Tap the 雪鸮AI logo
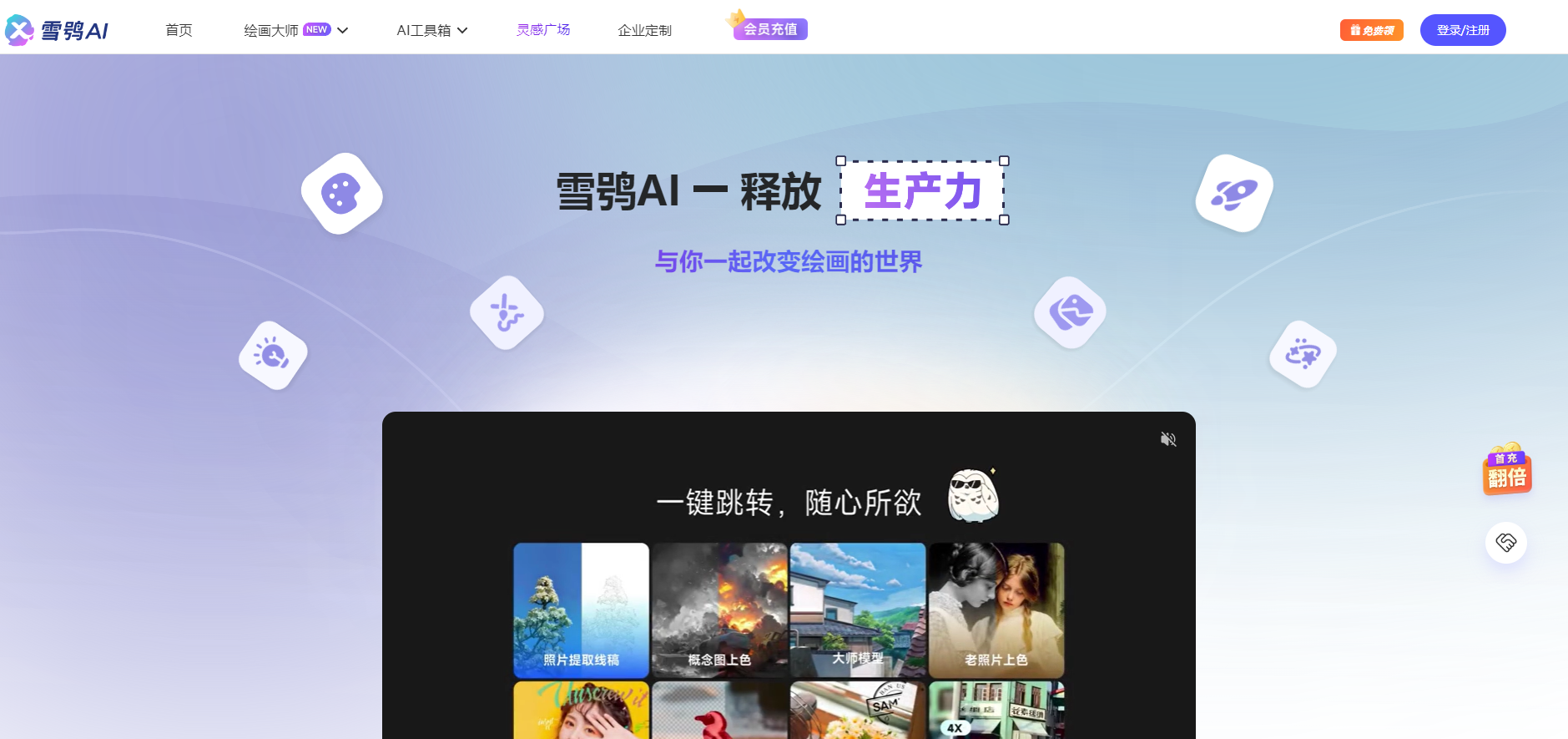The height and width of the screenshot is (739, 1568). tap(57, 30)
